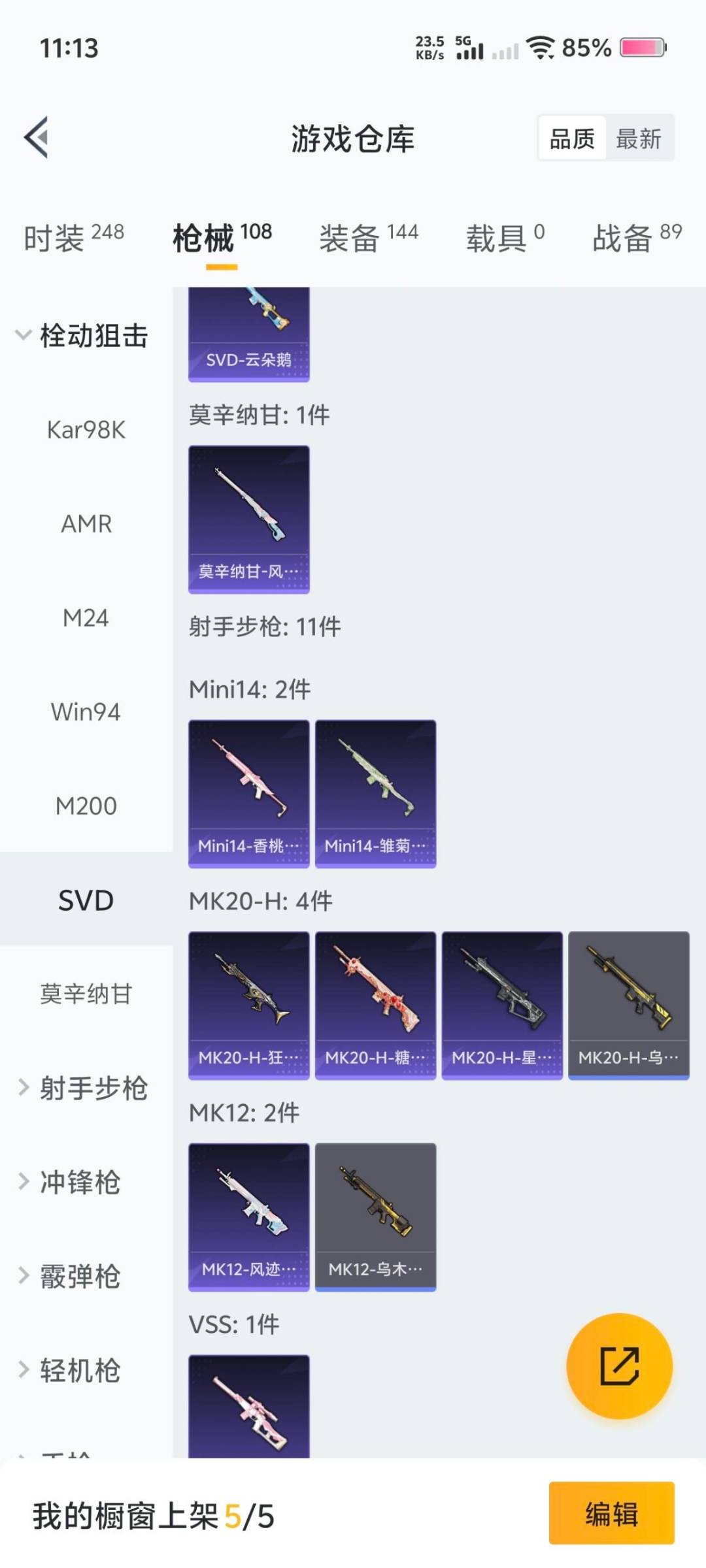Open the 战备 tab

[637, 237]
